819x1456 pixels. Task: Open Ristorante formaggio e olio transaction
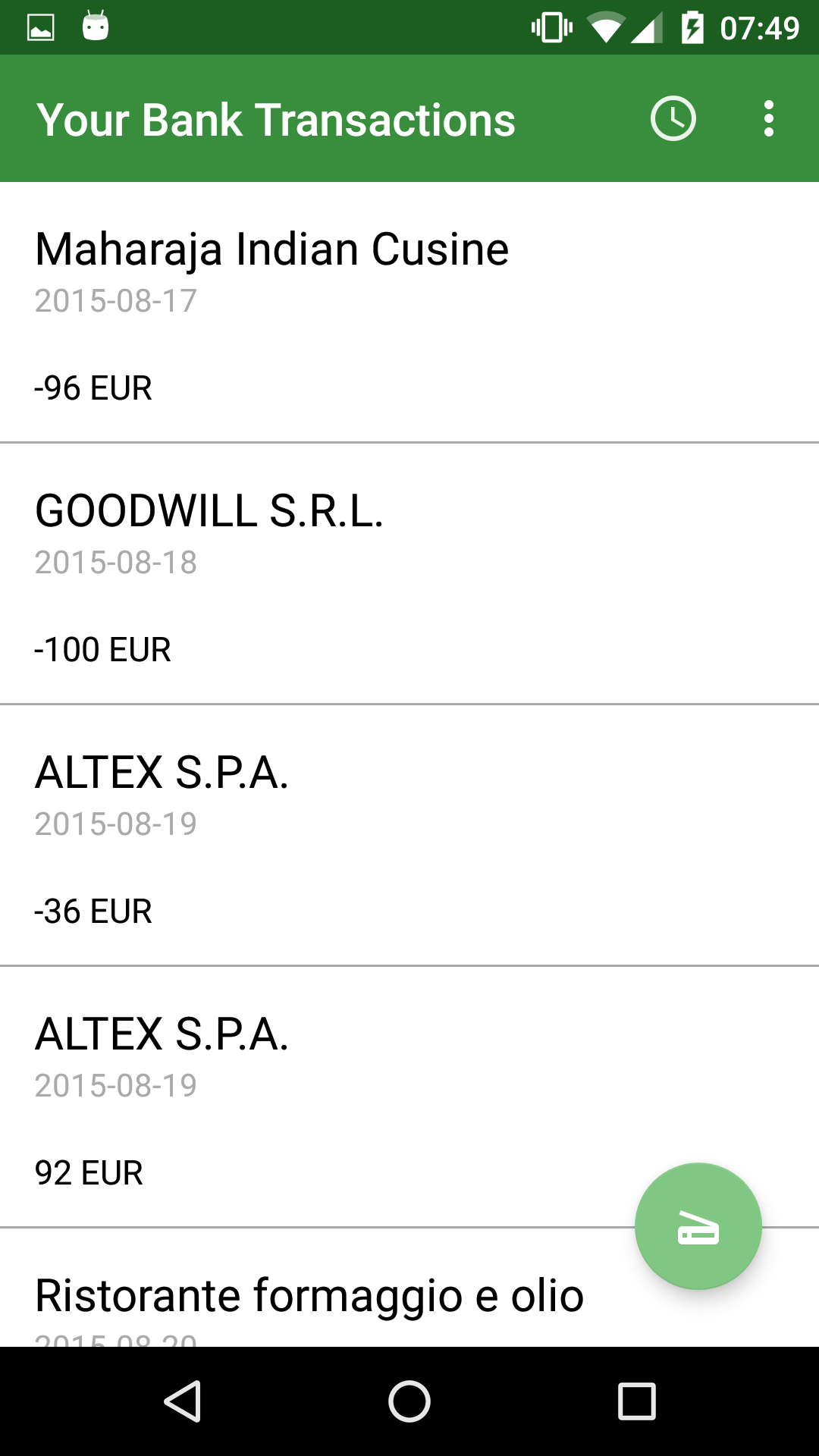point(409,1288)
